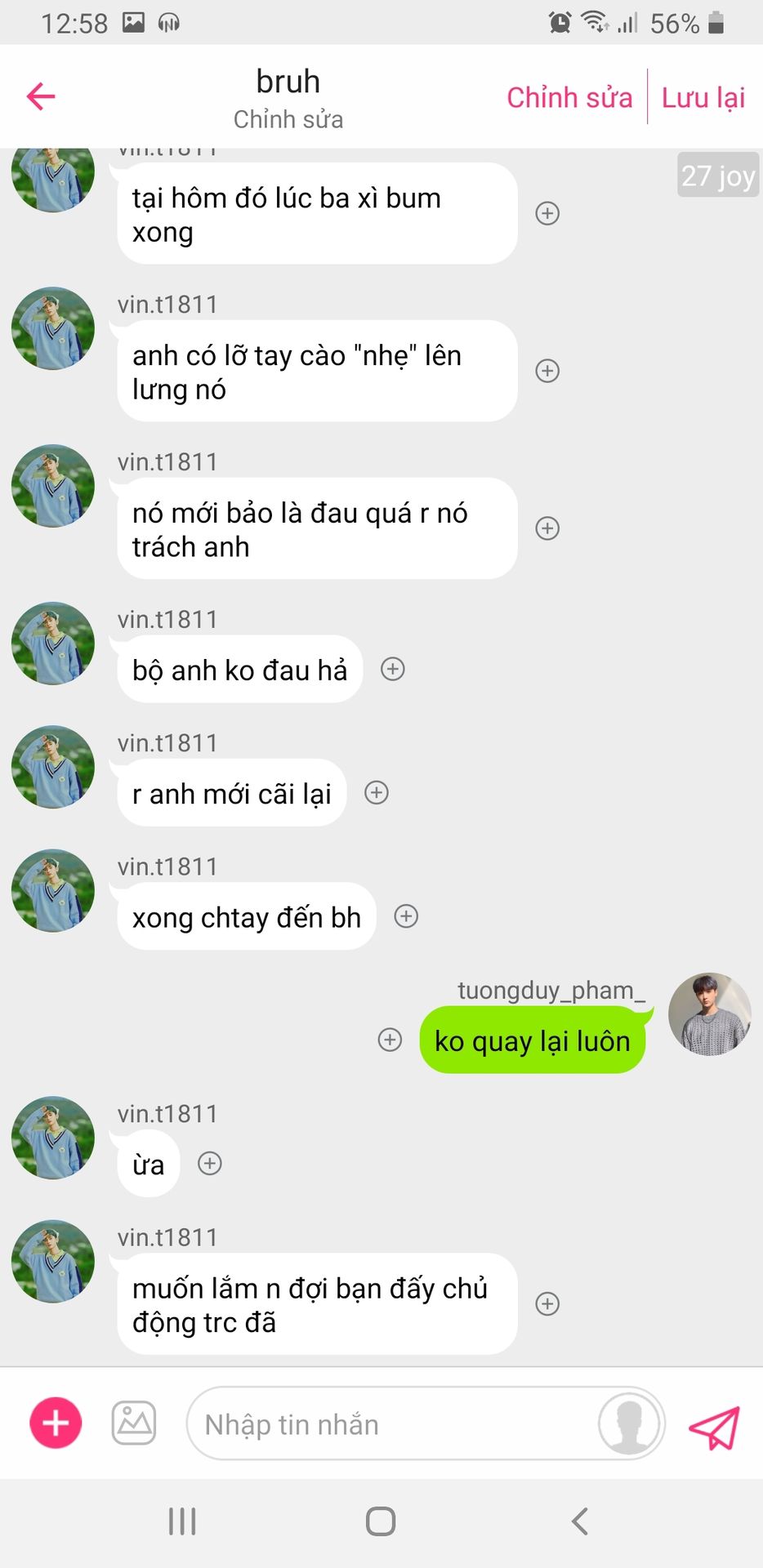
Task: Tap Chỉnh sửa in the top bar
Action: 569,97
